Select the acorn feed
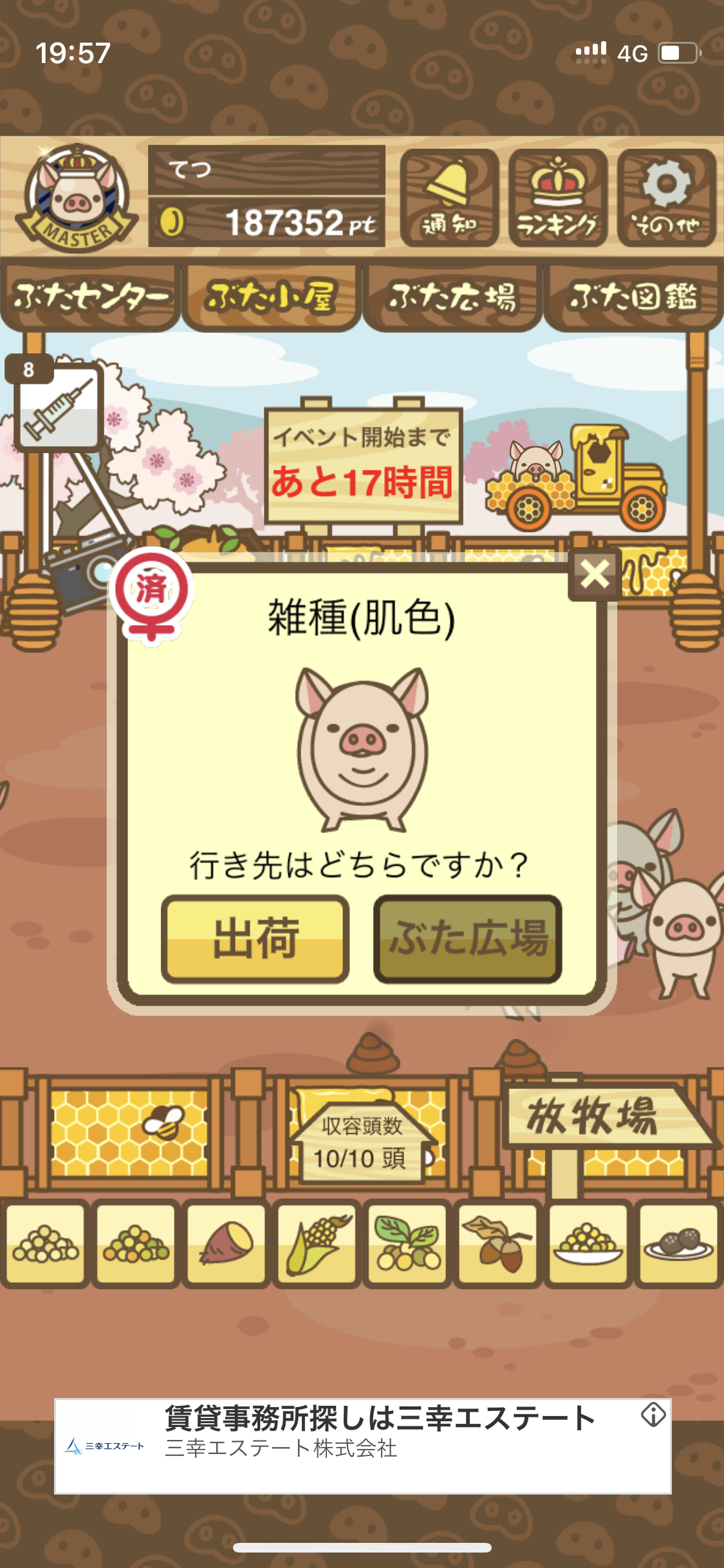This screenshot has height=1568, width=724. click(498, 1244)
